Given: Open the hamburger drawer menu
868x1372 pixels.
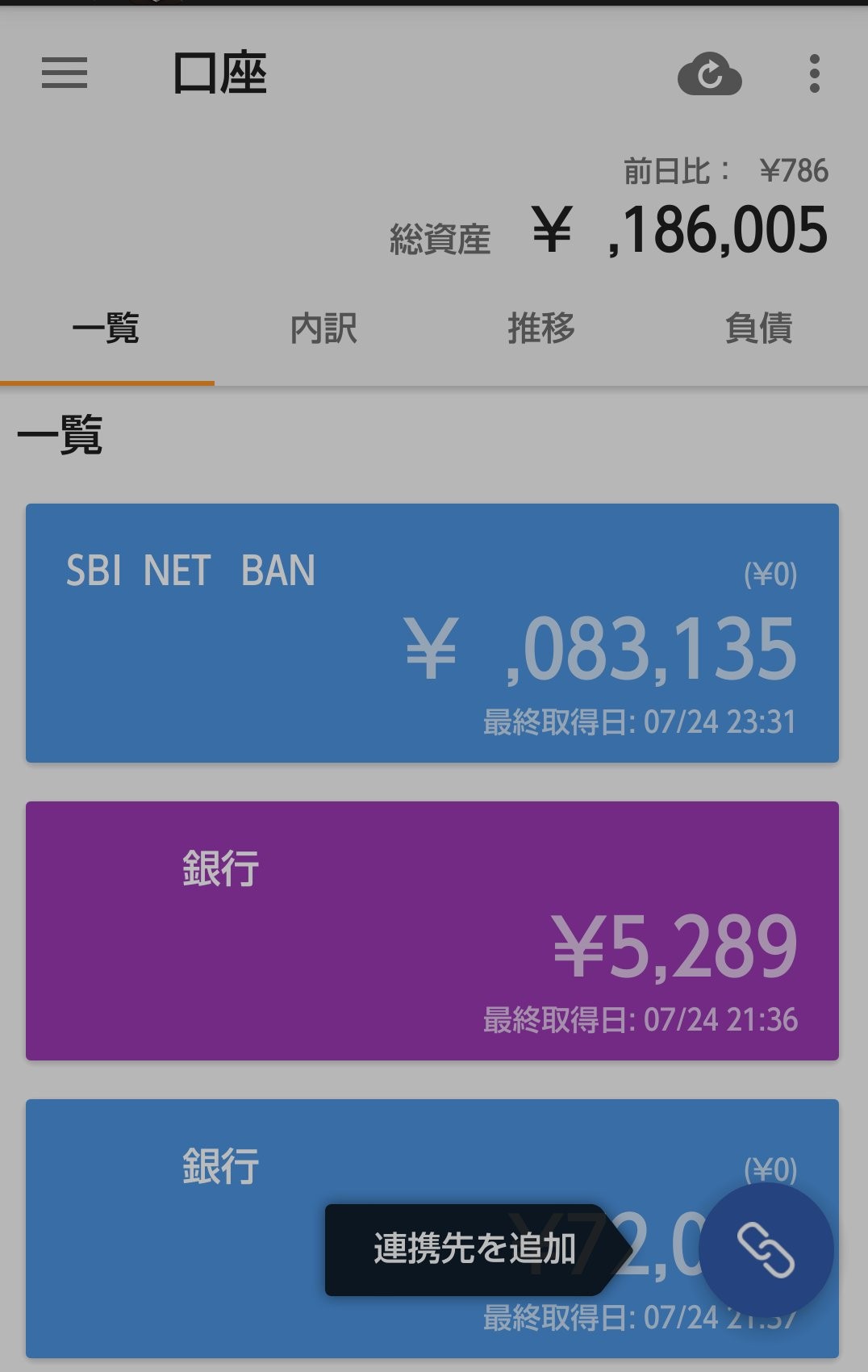Looking at the screenshot, I should pos(65,73).
